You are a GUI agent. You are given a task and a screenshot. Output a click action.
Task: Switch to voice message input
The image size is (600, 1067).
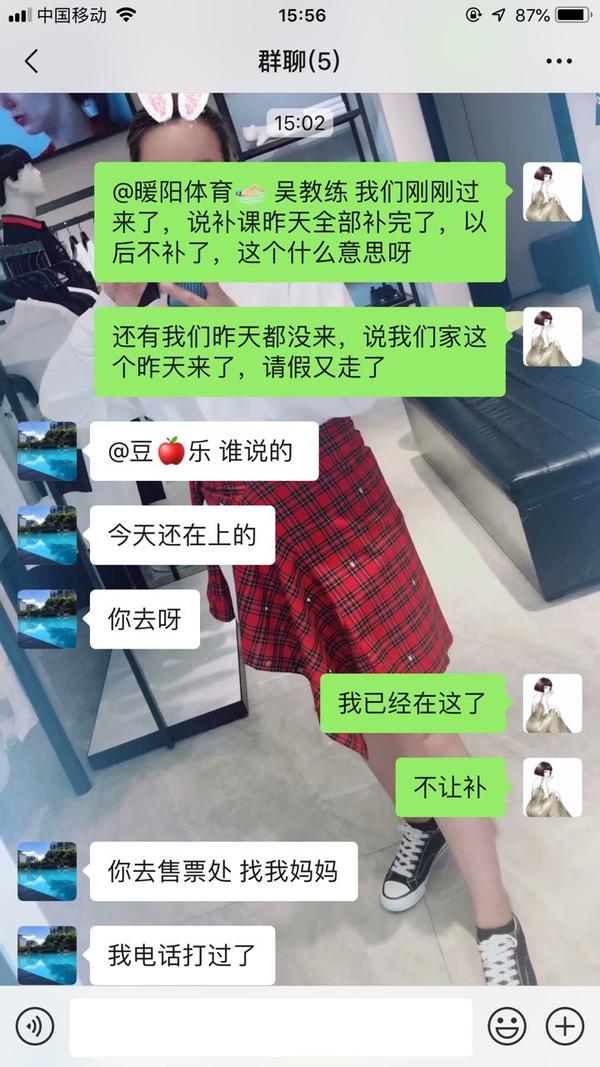pyautogui.click(x=34, y=1026)
